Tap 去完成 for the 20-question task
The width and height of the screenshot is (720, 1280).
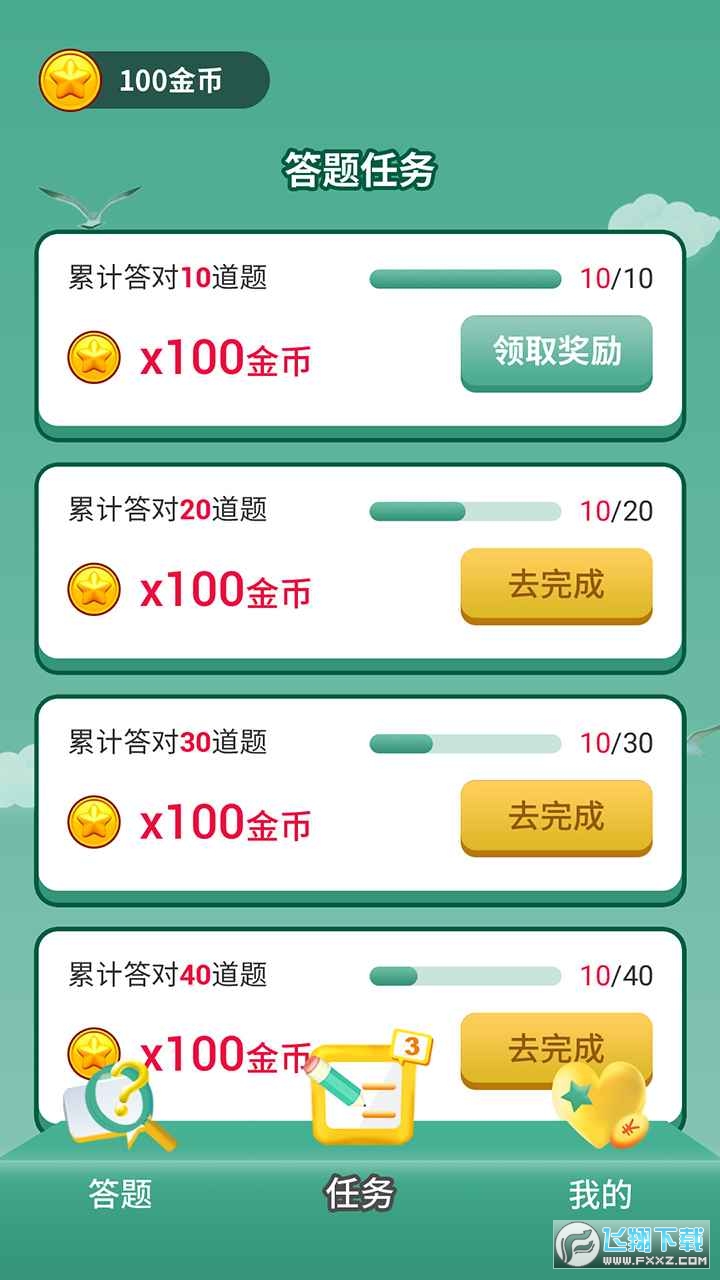[556, 585]
